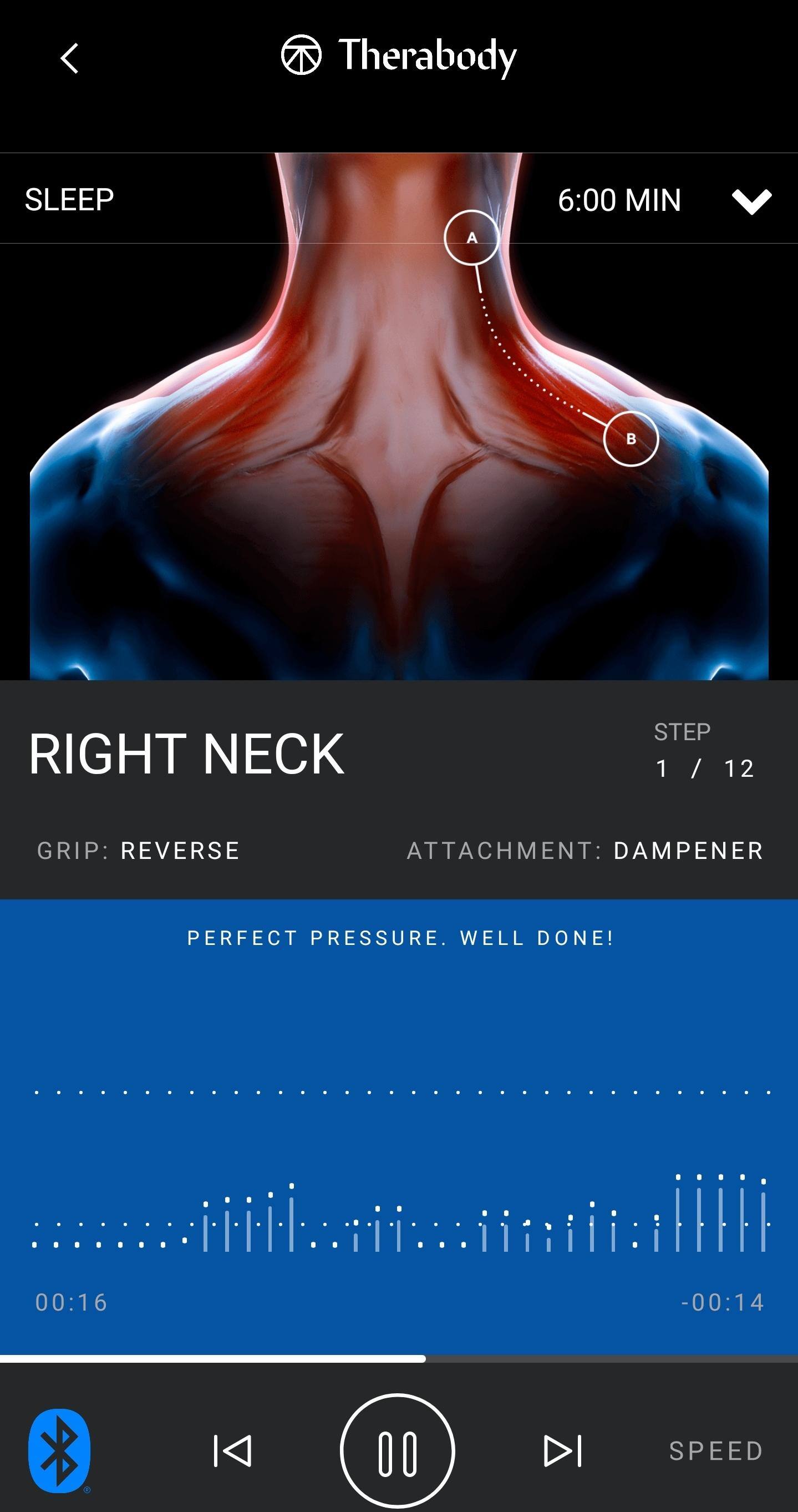Go back using the top arrow
Viewport: 798px width, 1512px height.
(69, 58)
